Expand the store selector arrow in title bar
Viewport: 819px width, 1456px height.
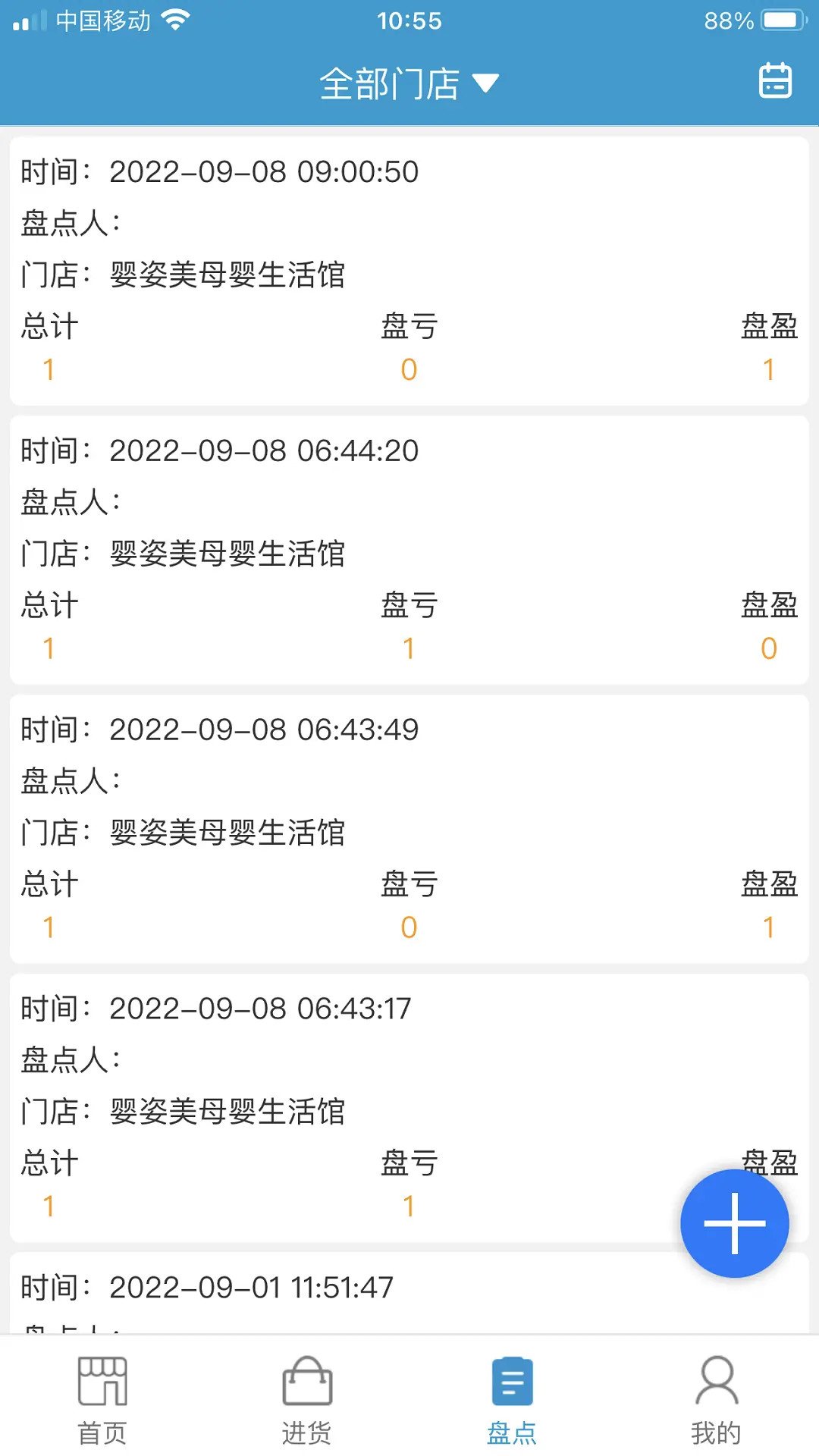click(x=488, y=83)
